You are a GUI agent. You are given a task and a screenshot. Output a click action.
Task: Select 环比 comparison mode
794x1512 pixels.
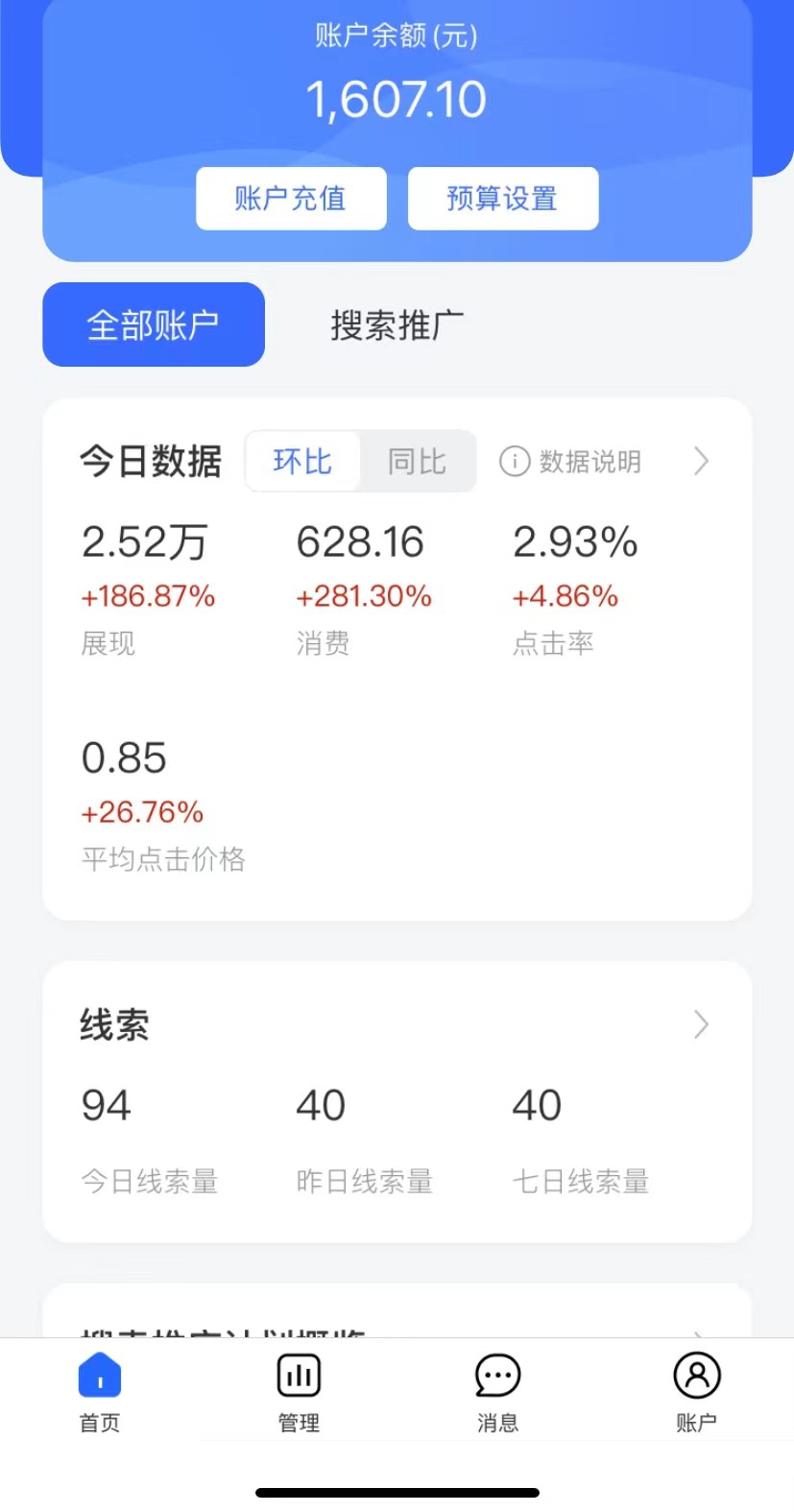(303, 461)
